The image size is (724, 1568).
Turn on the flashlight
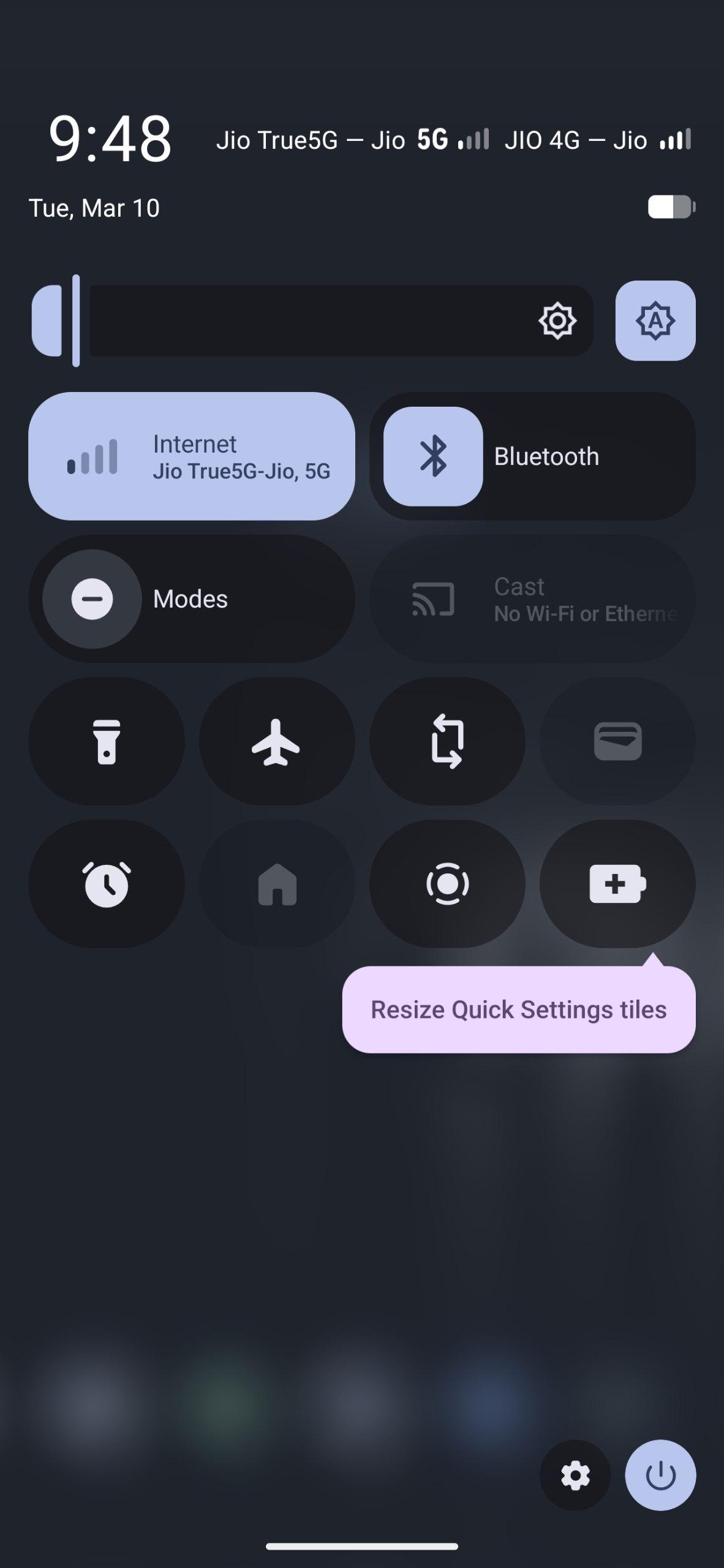pyautogui.click(x=107, y=741)
